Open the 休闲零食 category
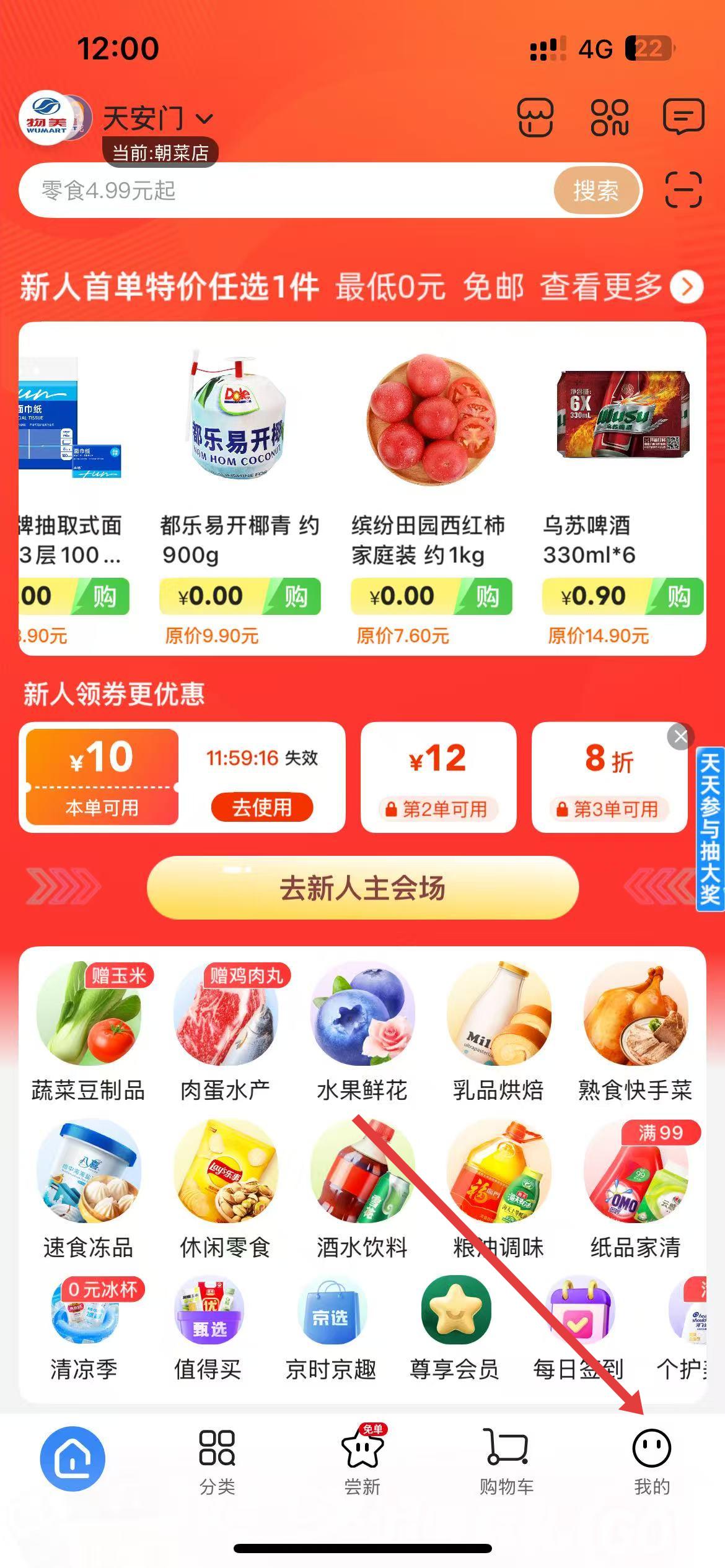The image size is (725, 1568). 225,1189
